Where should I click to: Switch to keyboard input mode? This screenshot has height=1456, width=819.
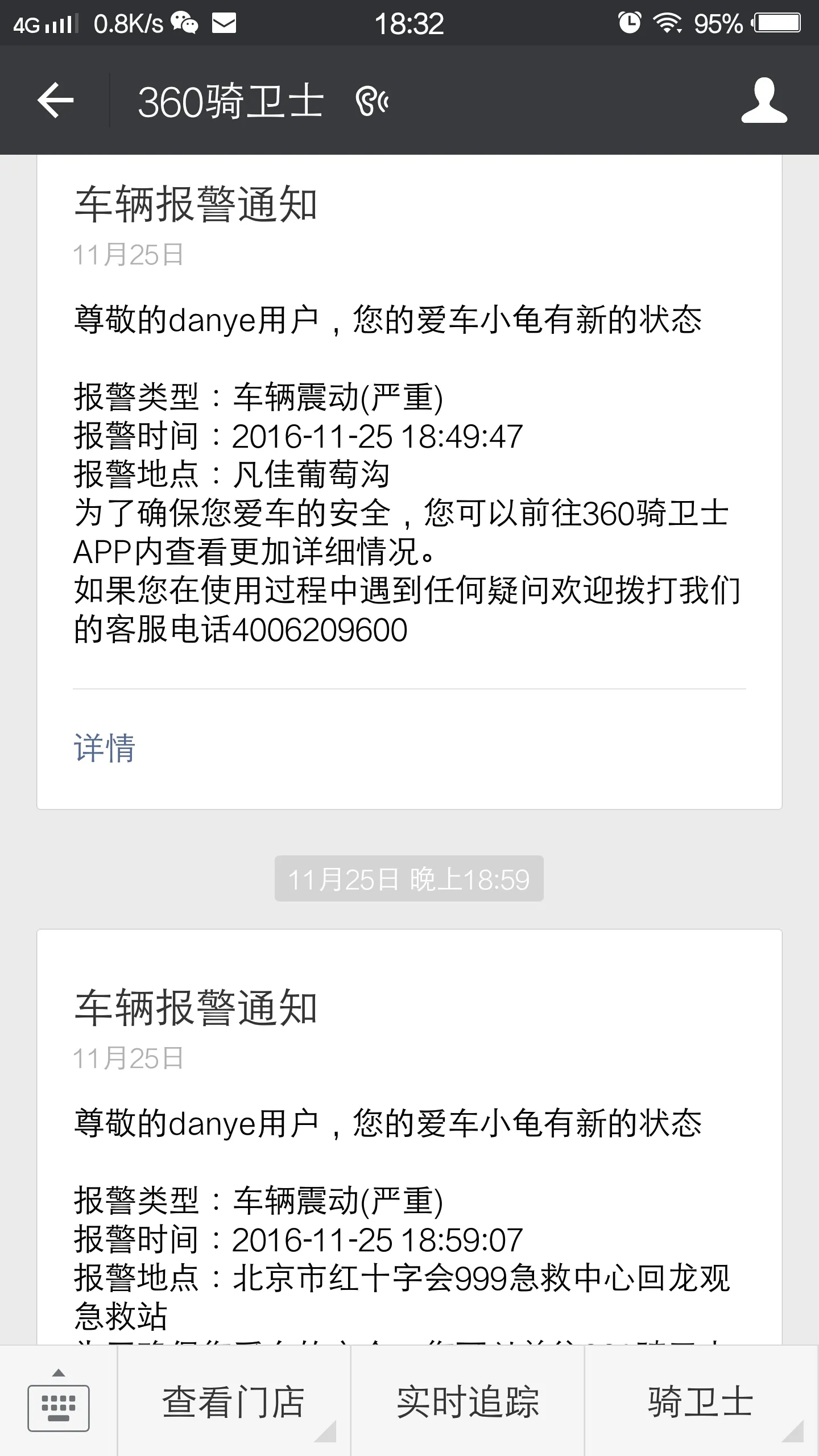tap(59, 1401)
